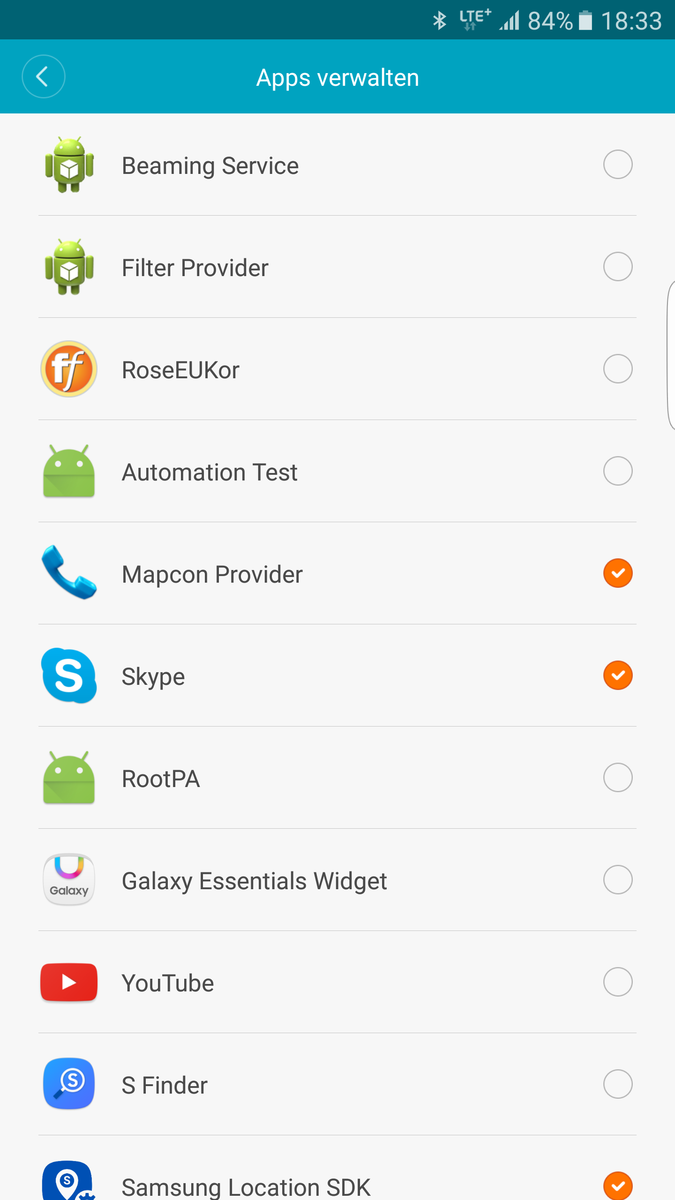675x1200 pixels.
Task: Deselect the Skype checkbox
Action: [x=618, y=675]
